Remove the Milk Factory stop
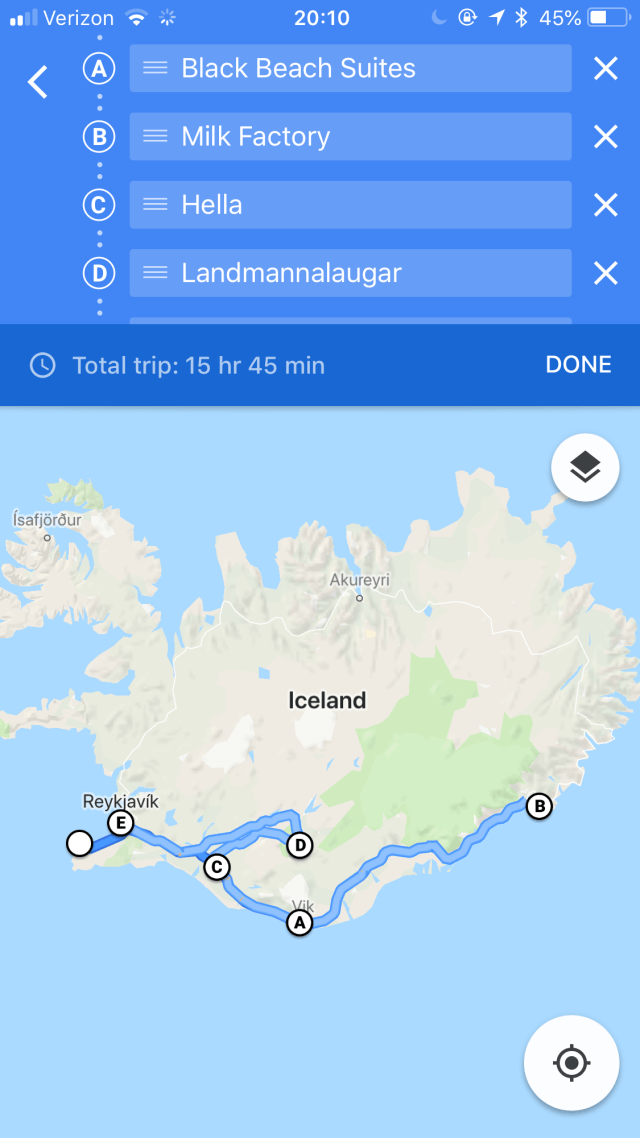The height and width of the screenshot is (1138, 640). point(606,137)
